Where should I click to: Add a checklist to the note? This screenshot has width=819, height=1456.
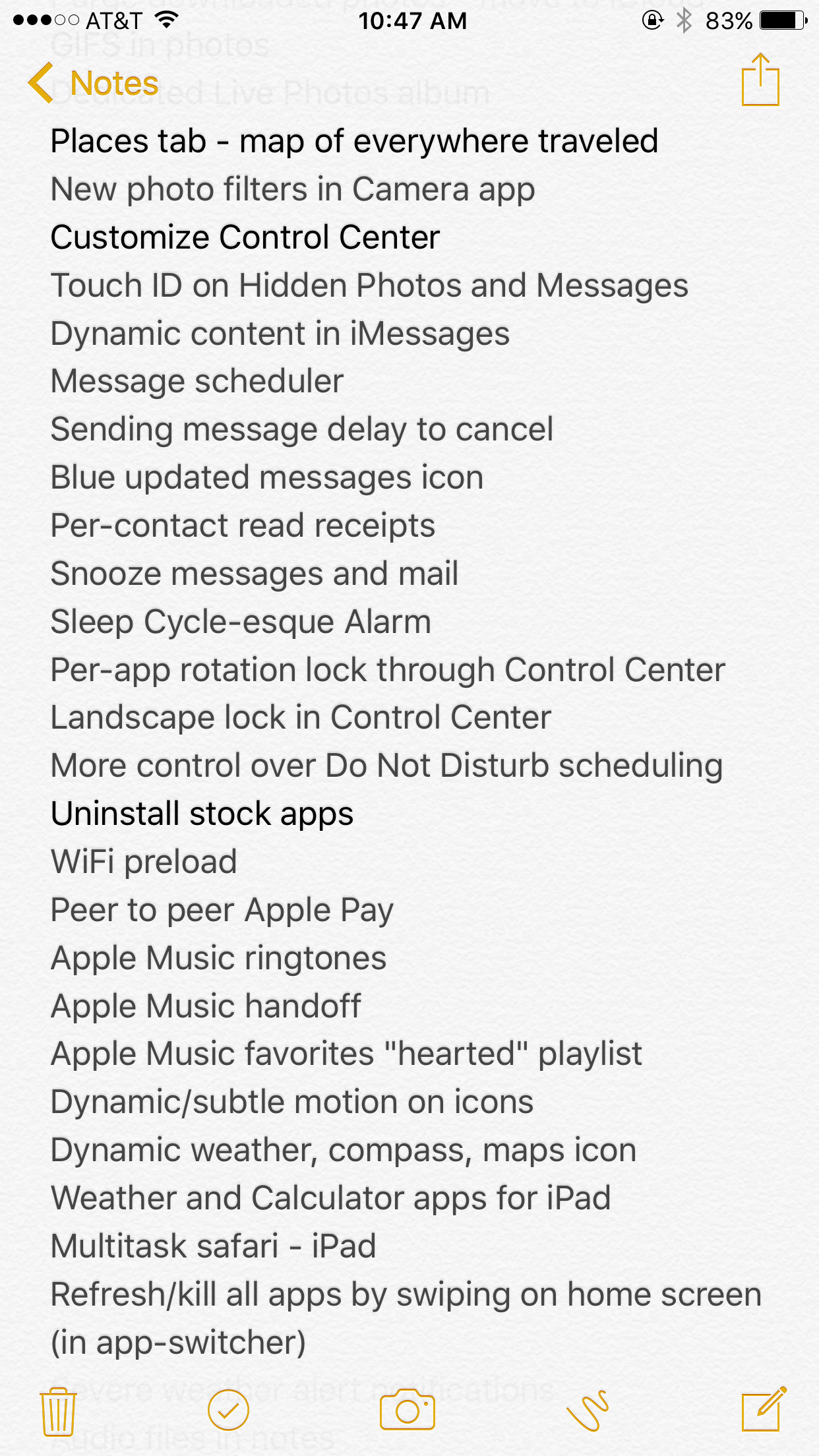tap(228, 1410)
